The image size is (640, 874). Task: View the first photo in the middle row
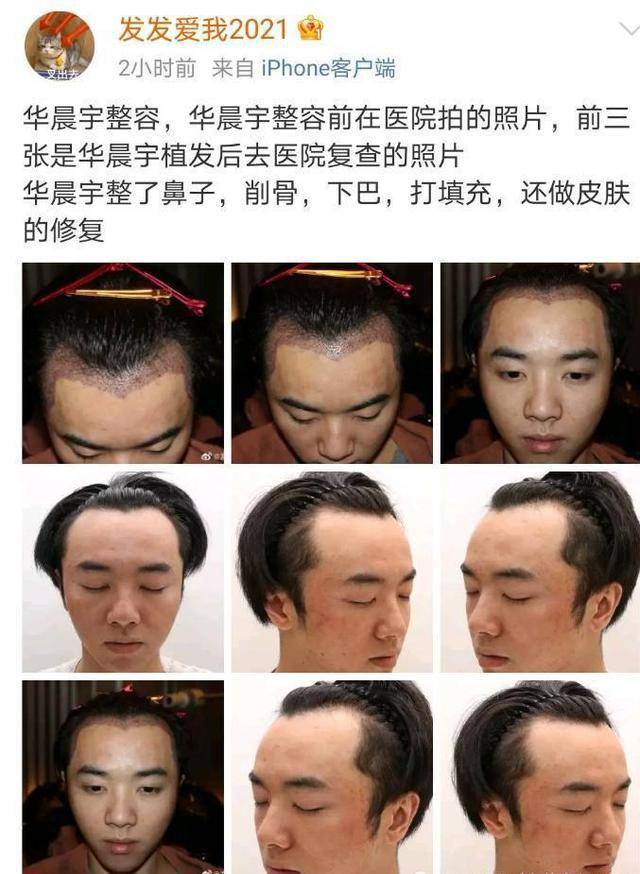click(123, 571)
